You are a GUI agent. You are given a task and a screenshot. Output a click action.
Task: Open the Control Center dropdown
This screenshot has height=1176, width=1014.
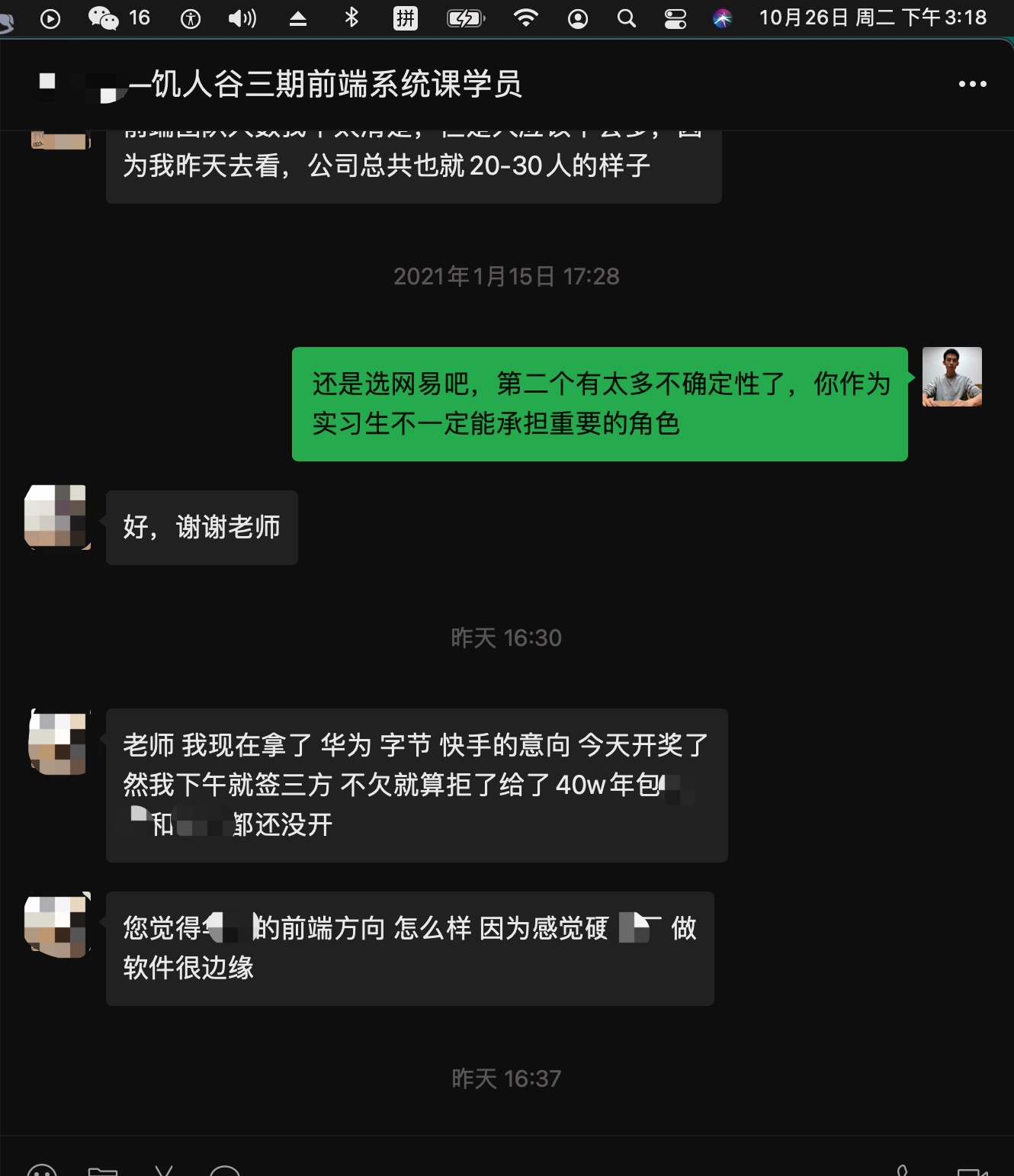point(674,17)
